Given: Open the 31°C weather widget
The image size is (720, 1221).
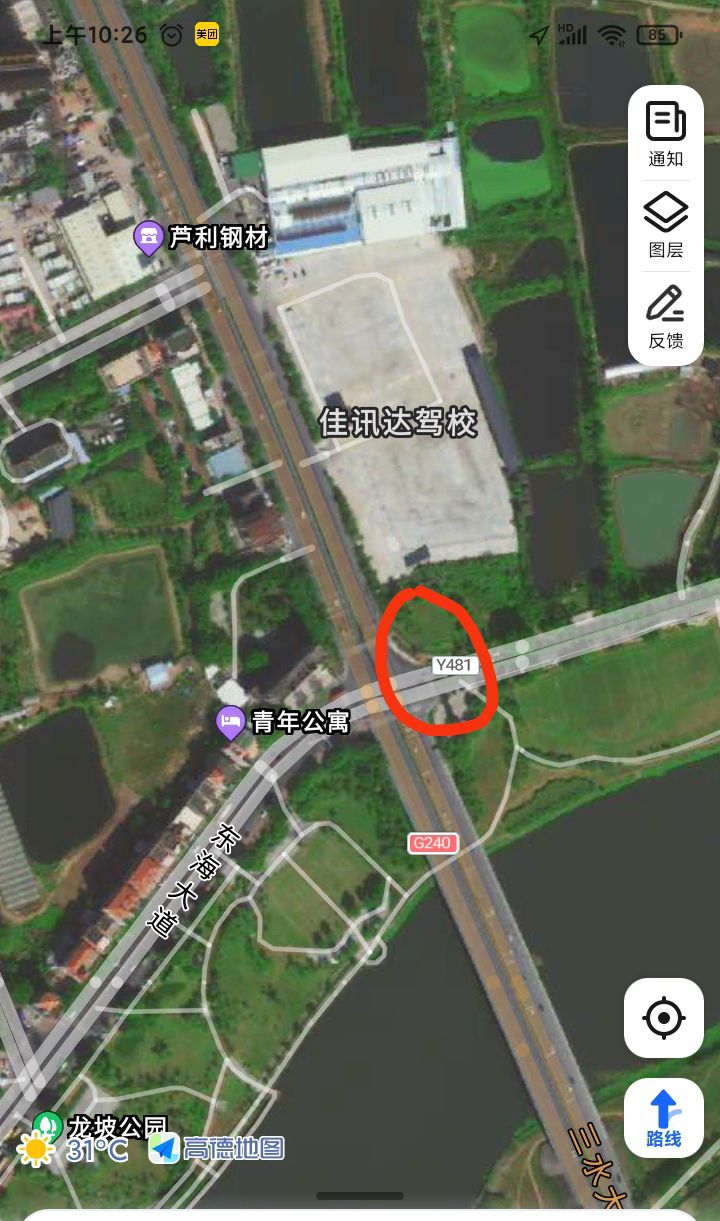Looking at the screenshot, I should coord(74,1149).
